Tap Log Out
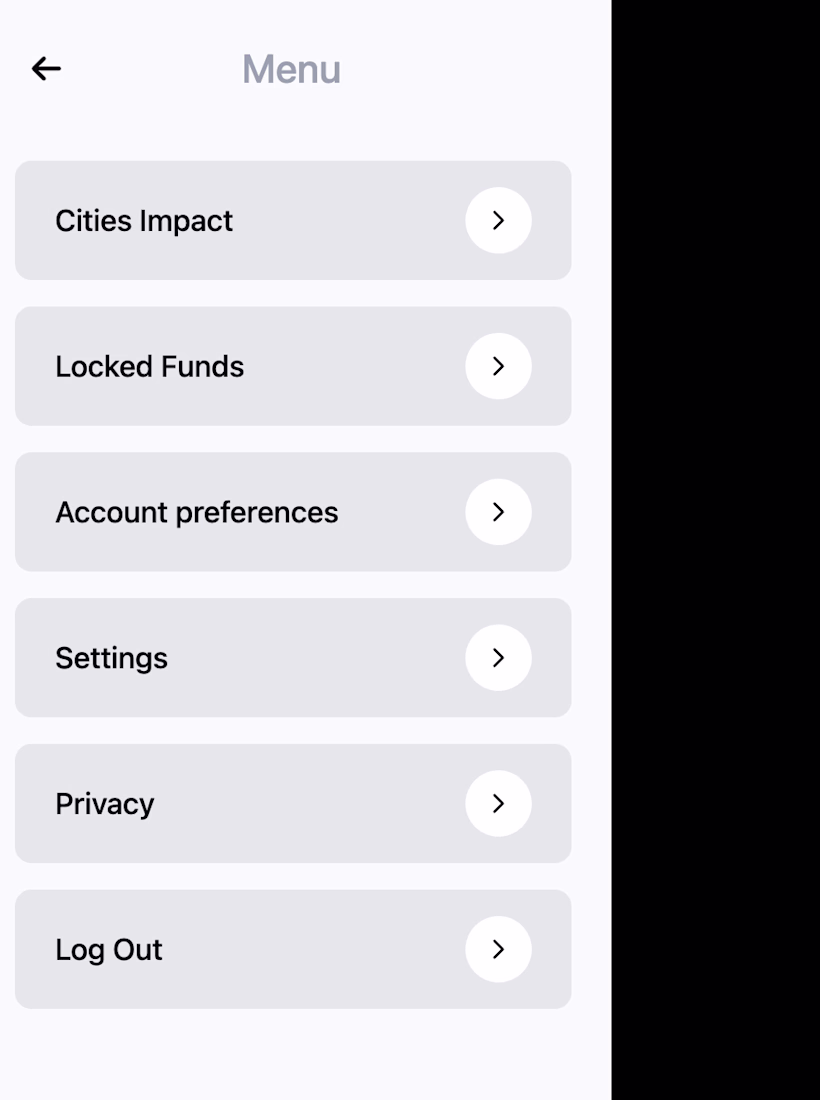 pyautogui.click(x=292, y=950)
